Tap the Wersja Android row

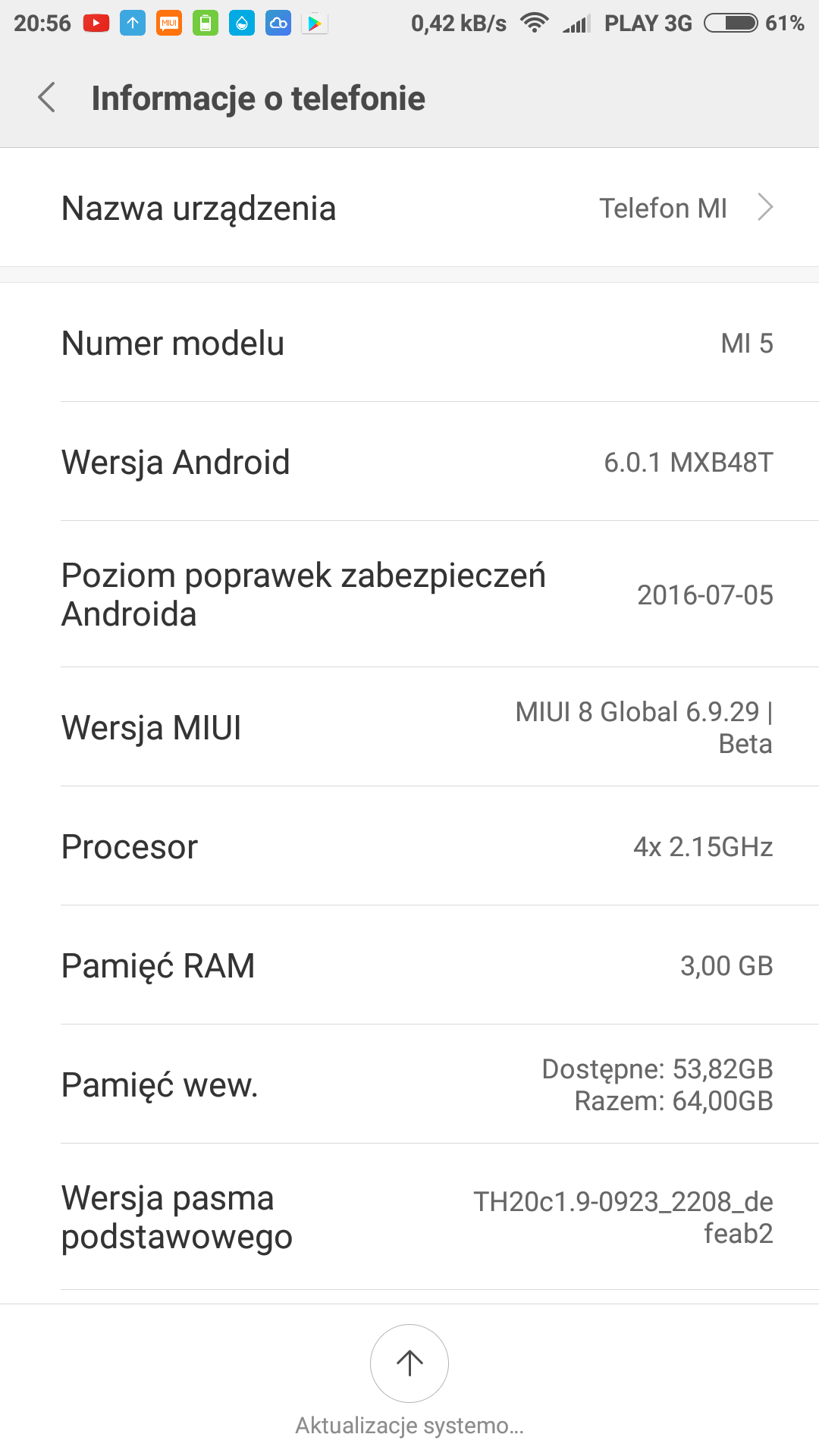(x=409, y=462)
